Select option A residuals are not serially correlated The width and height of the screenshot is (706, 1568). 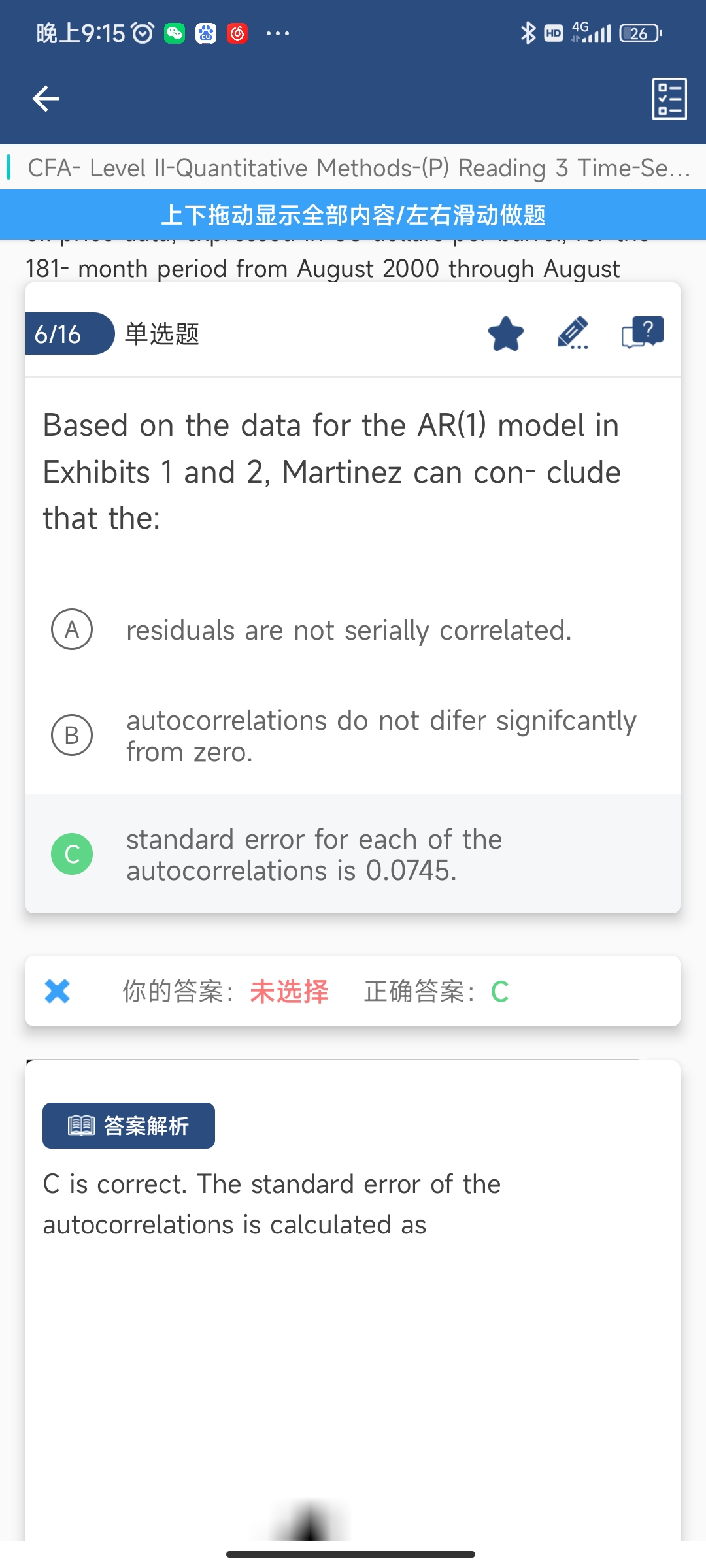[353, 630]
